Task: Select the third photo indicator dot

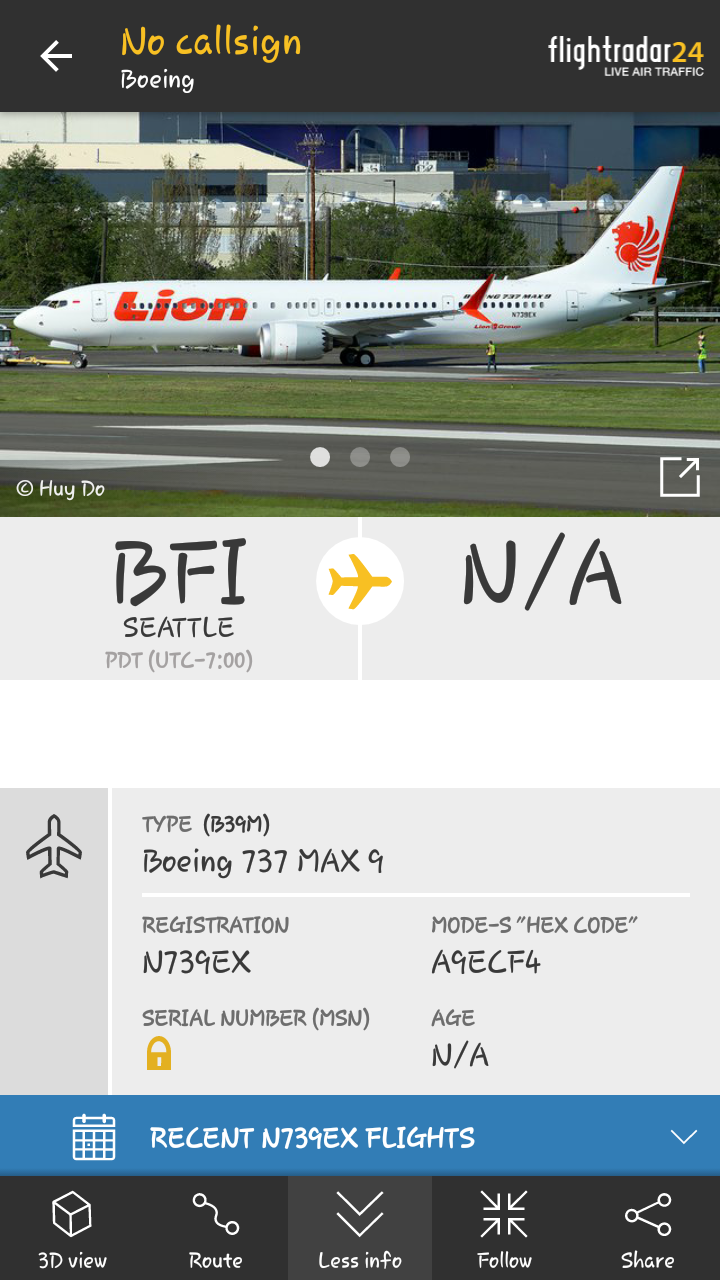Action: (400, 457)
